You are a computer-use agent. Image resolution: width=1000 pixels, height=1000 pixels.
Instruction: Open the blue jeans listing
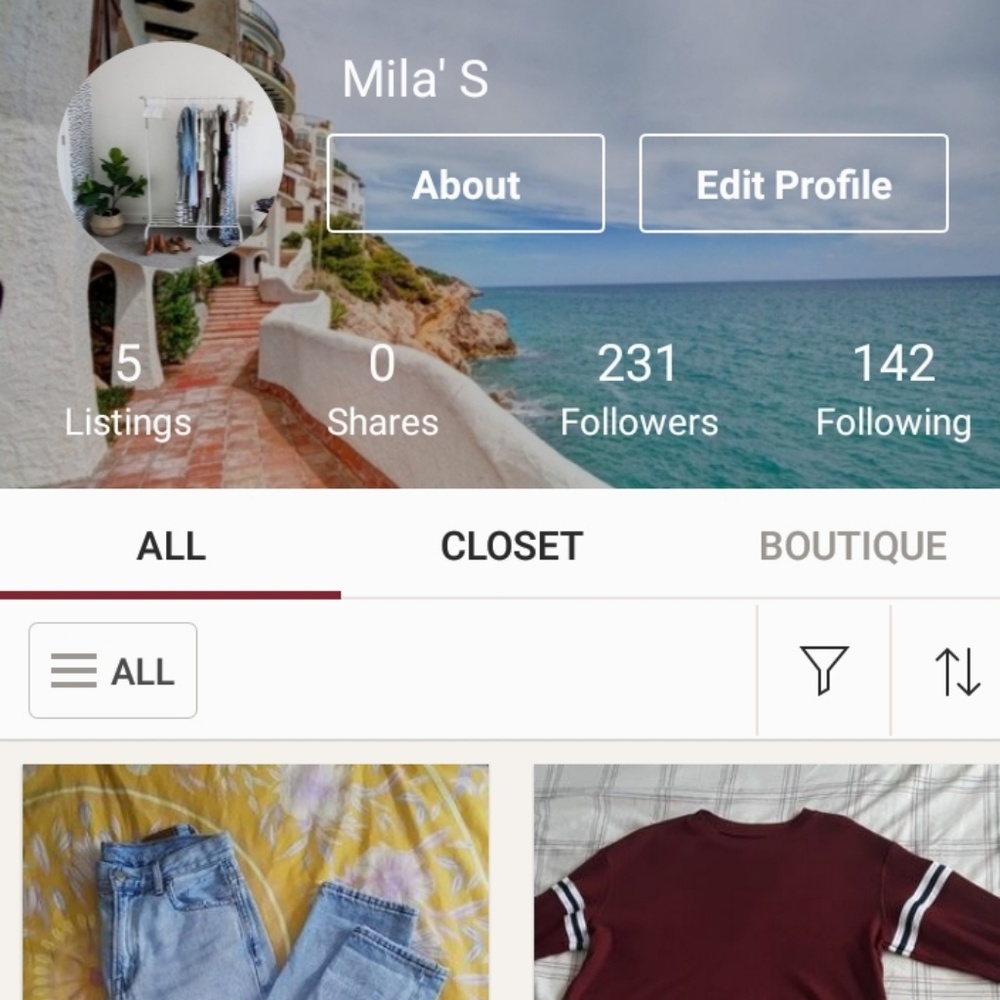tap(256, 882)
